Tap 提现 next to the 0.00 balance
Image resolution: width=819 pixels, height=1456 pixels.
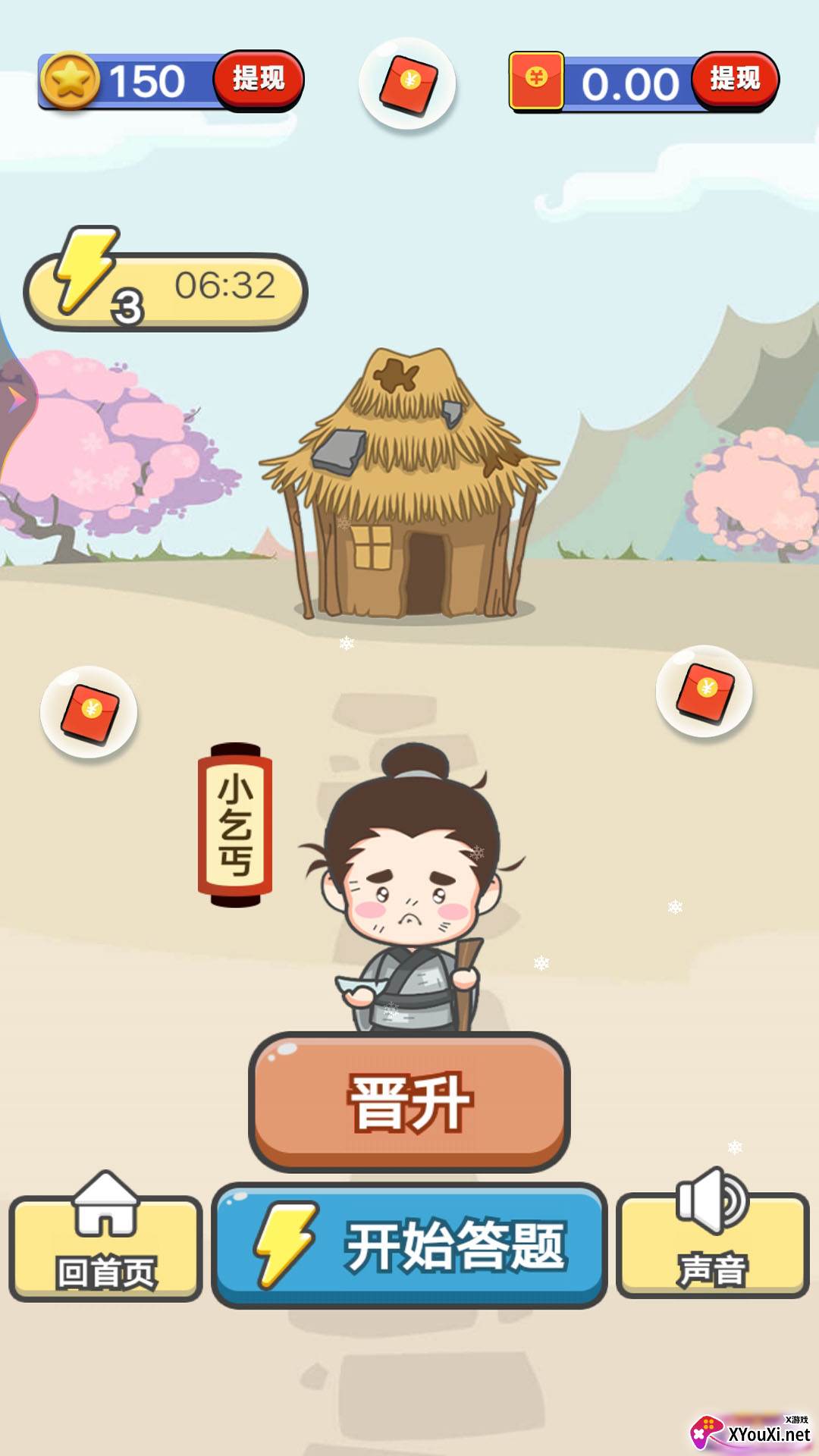tap(735, 80)
